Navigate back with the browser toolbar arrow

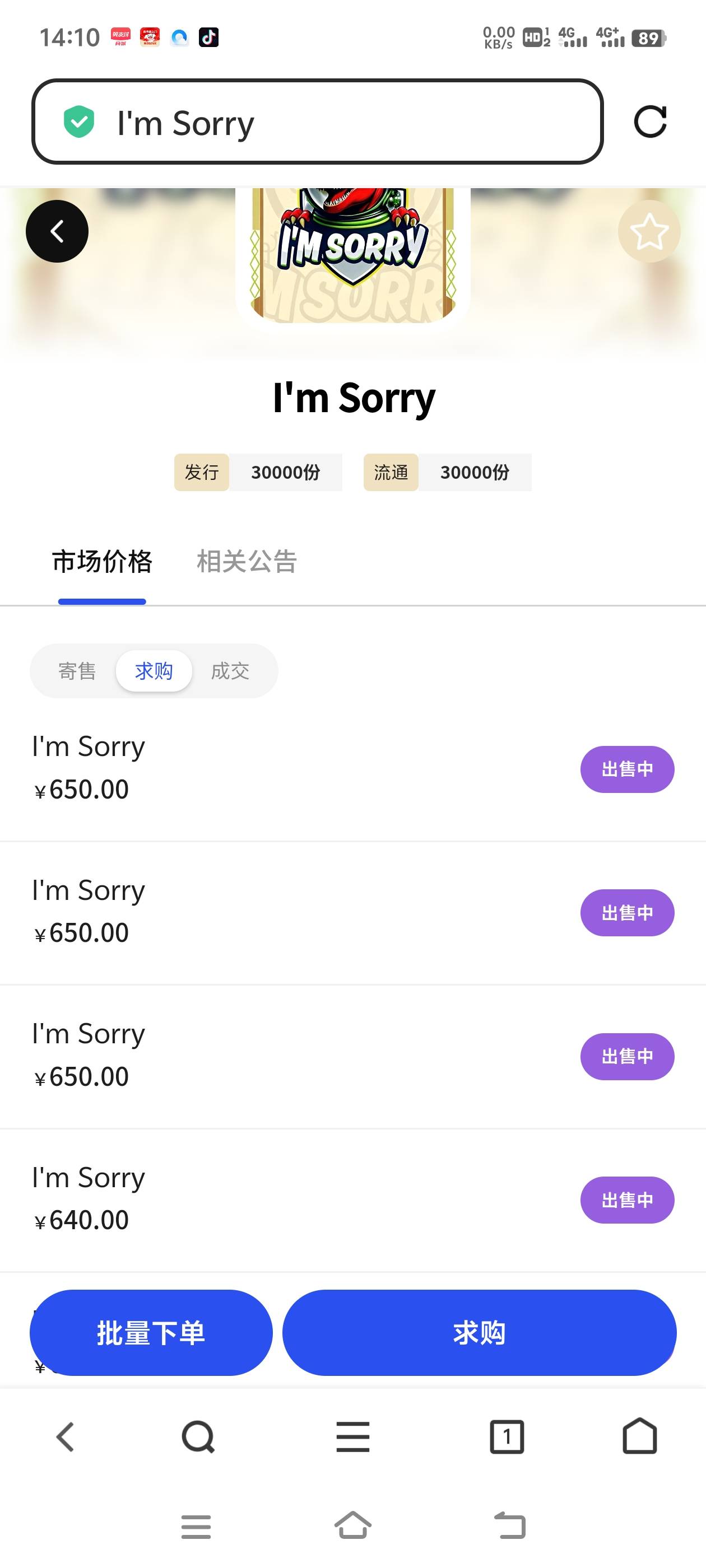click(x=65, y=1437)
